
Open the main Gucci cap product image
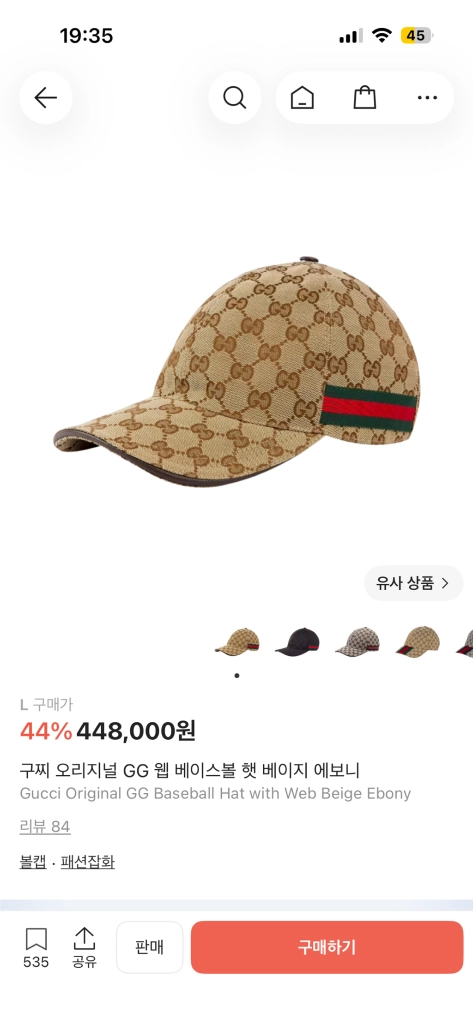coord(236,368)
